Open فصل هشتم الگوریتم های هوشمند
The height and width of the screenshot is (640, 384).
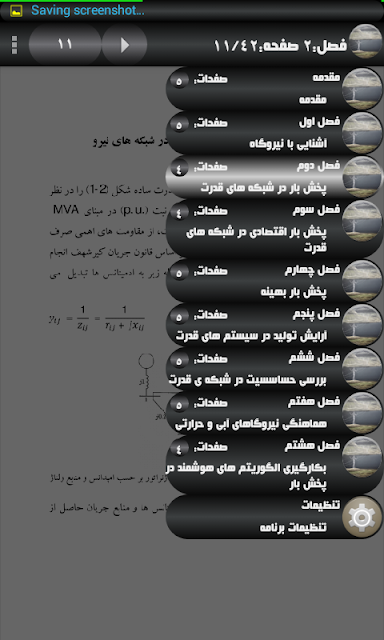pos(274,465)
